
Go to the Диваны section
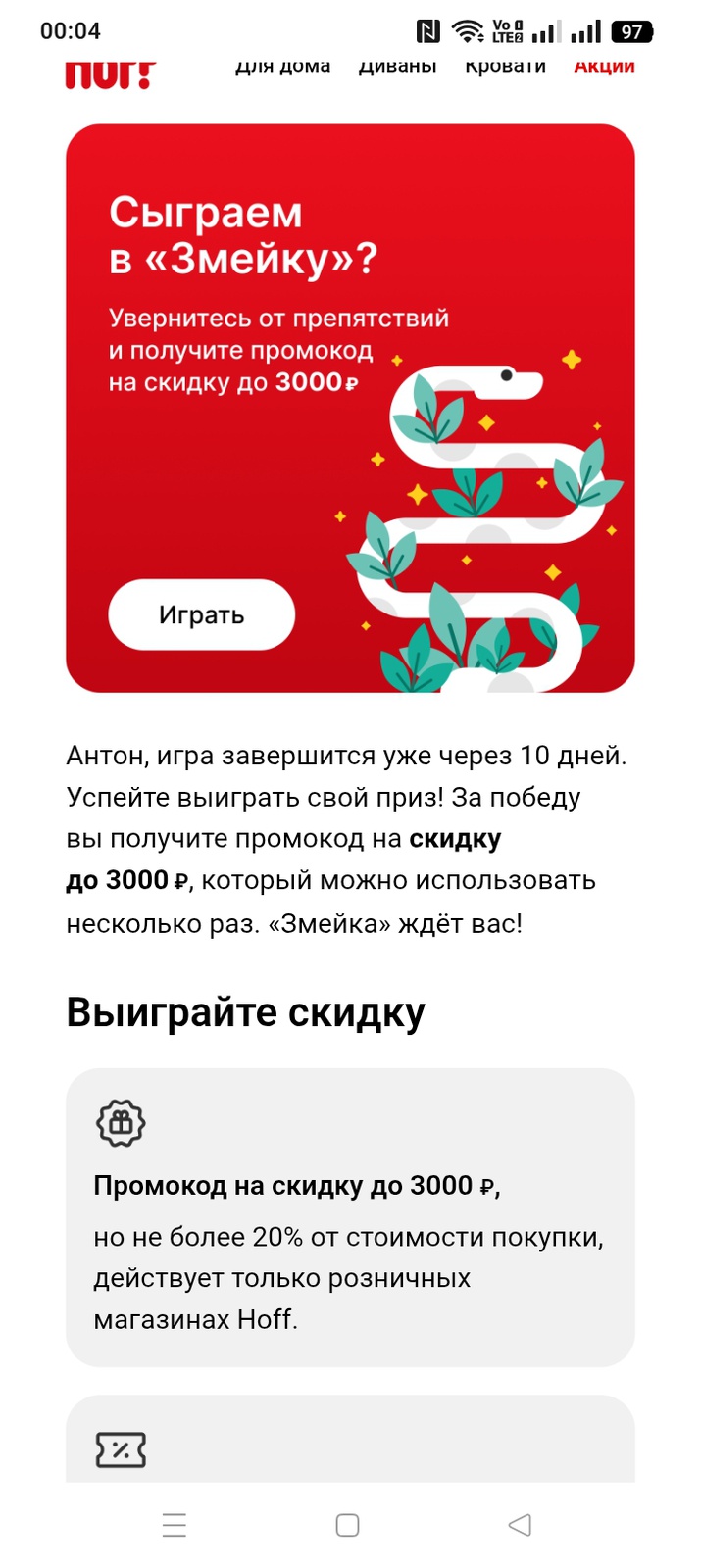coord(397,67)
